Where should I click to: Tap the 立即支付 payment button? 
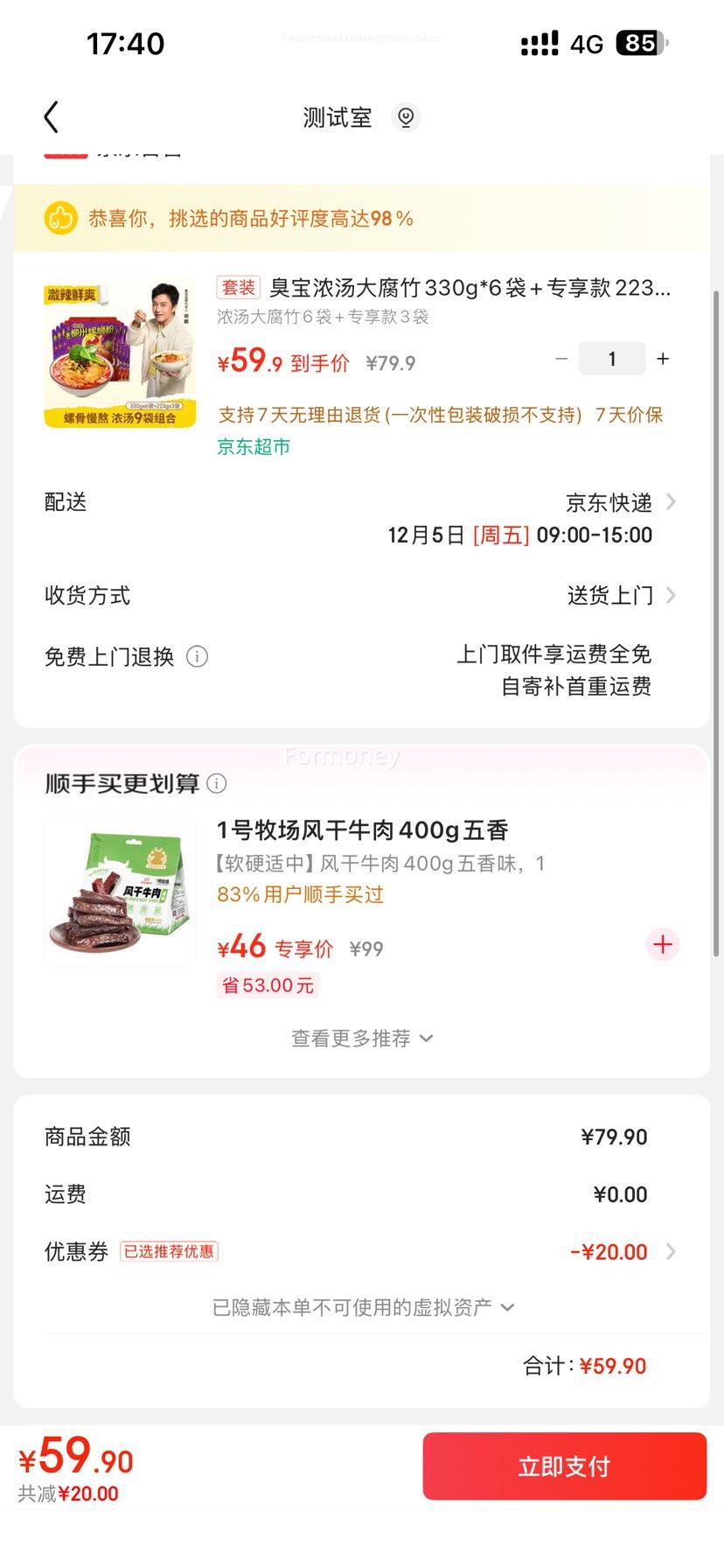click(x=563, y=1466)
